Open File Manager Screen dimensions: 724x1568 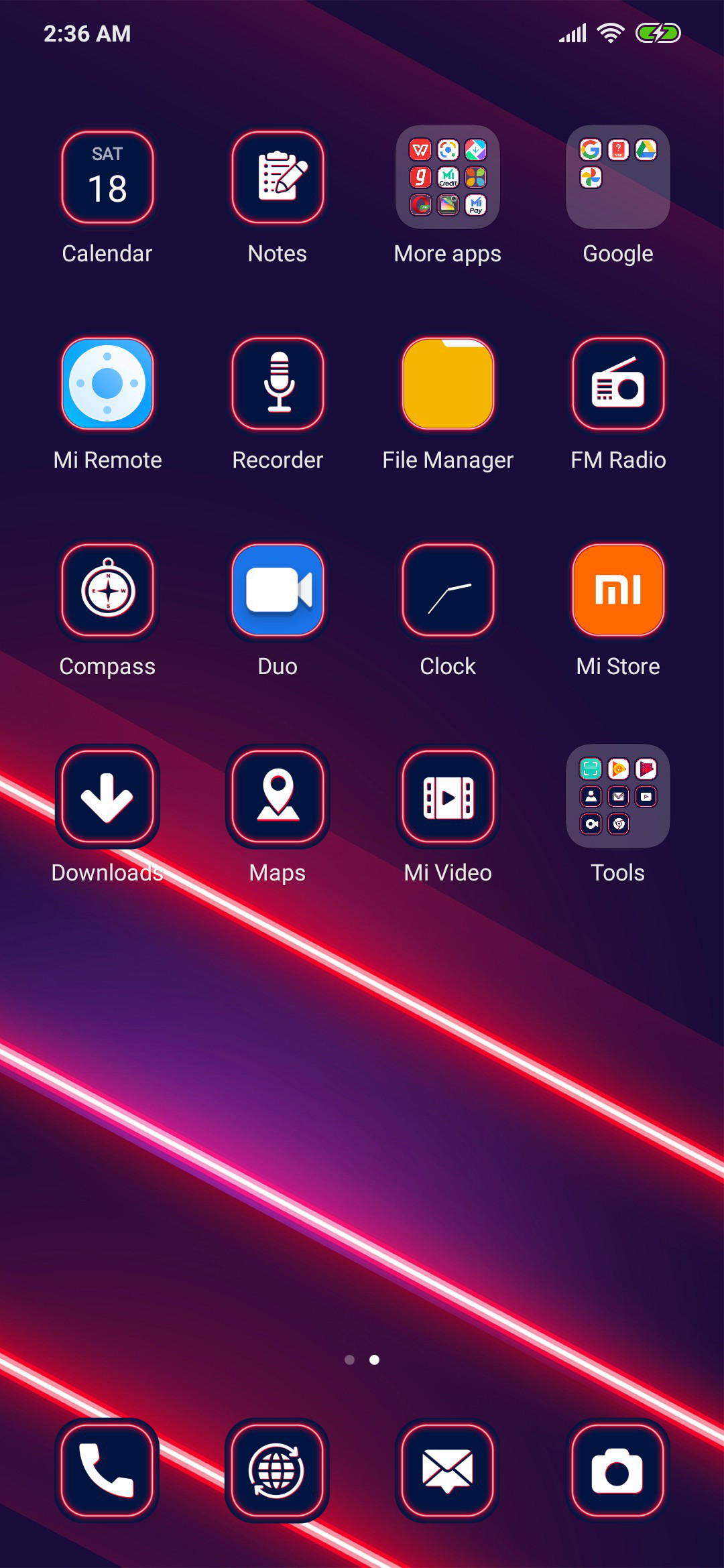point(448,384)
